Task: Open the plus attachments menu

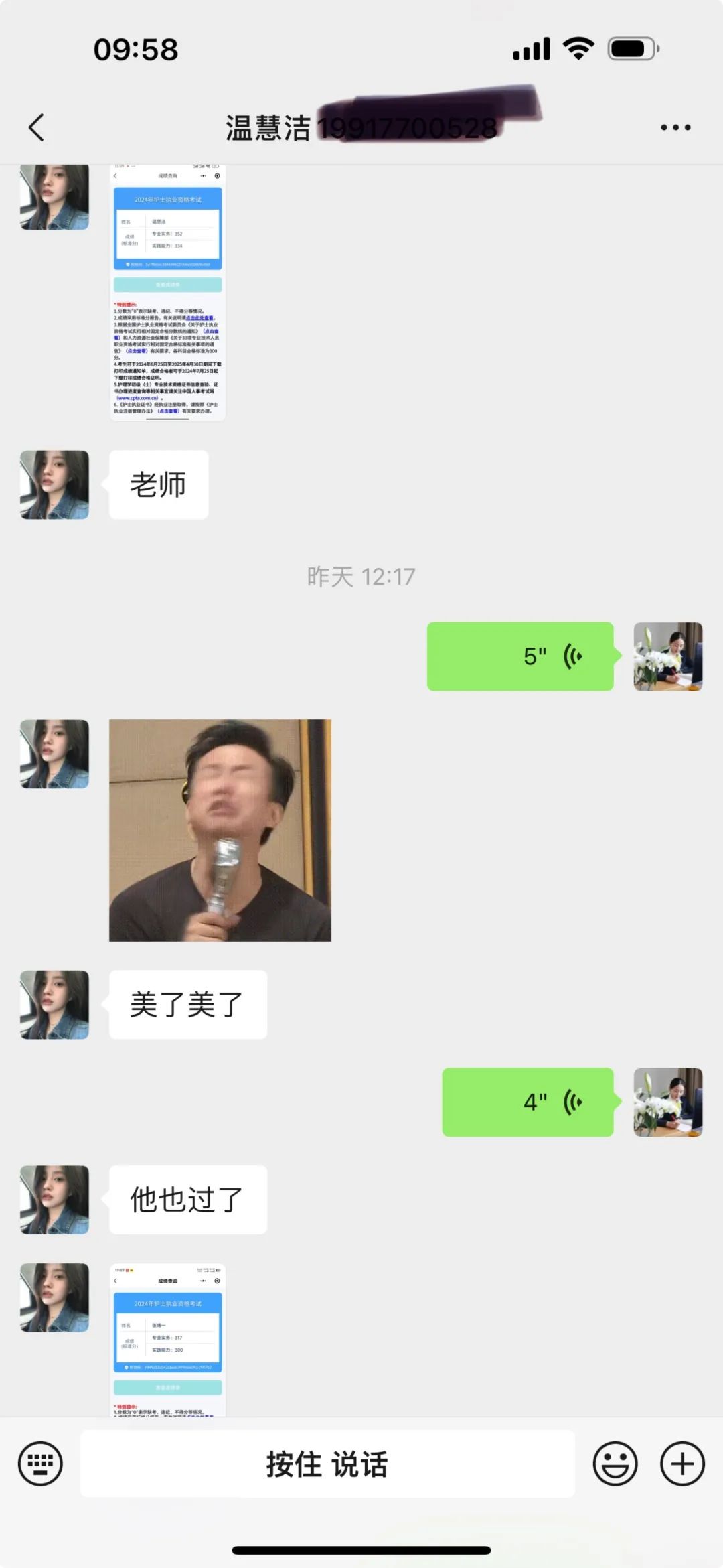Action: [x=682, y=1464]
